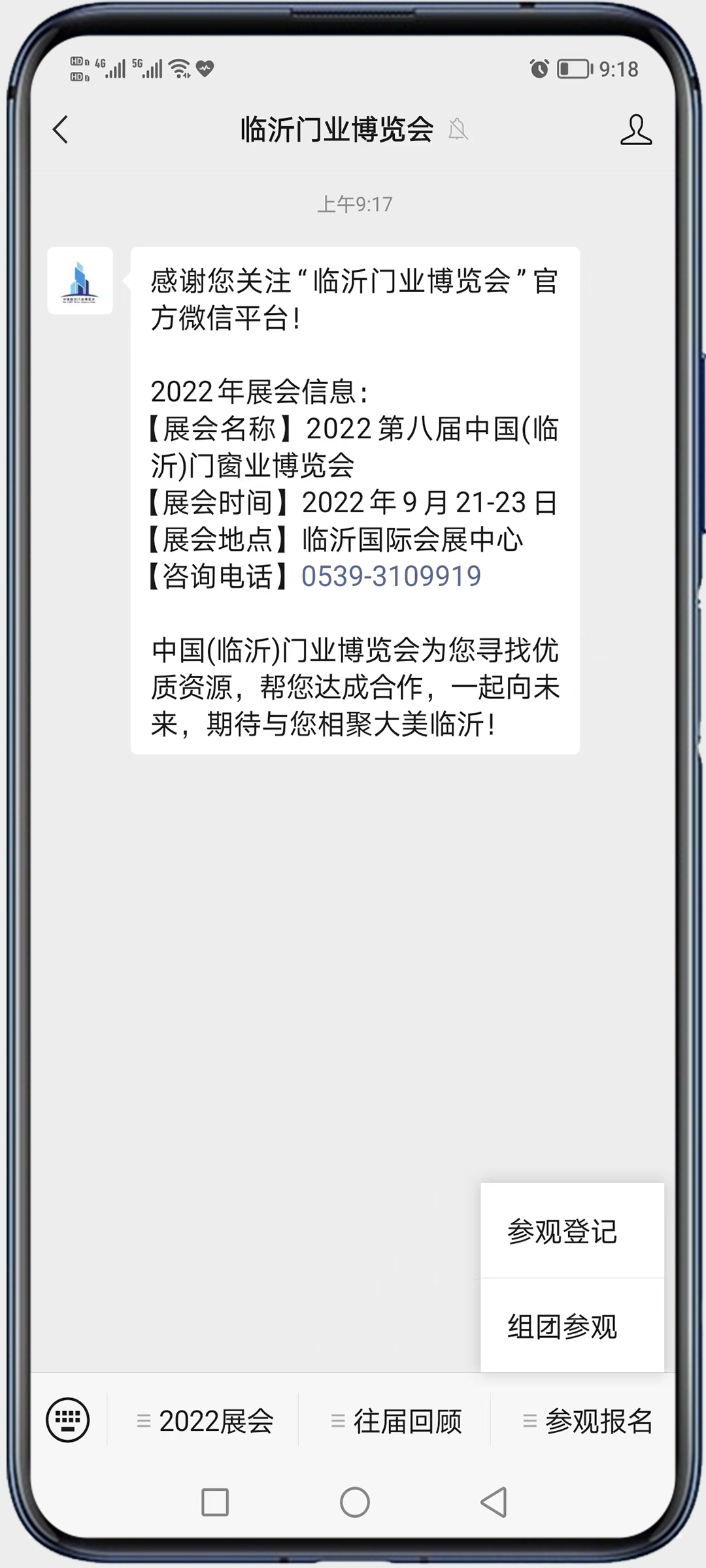Select 参观登记 from the popup menu
This screenshot has width=706, height=1568.
coord(563,1232)
